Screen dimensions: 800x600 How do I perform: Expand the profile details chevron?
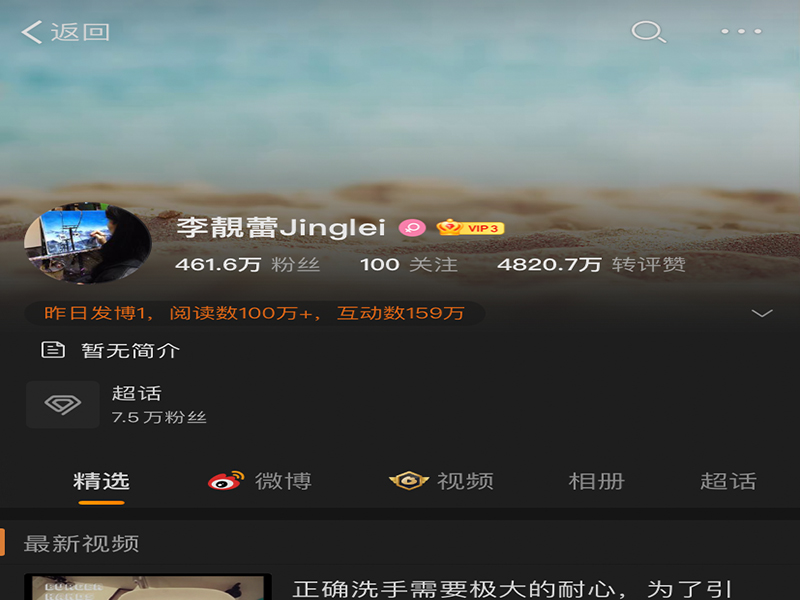point(762,314)
